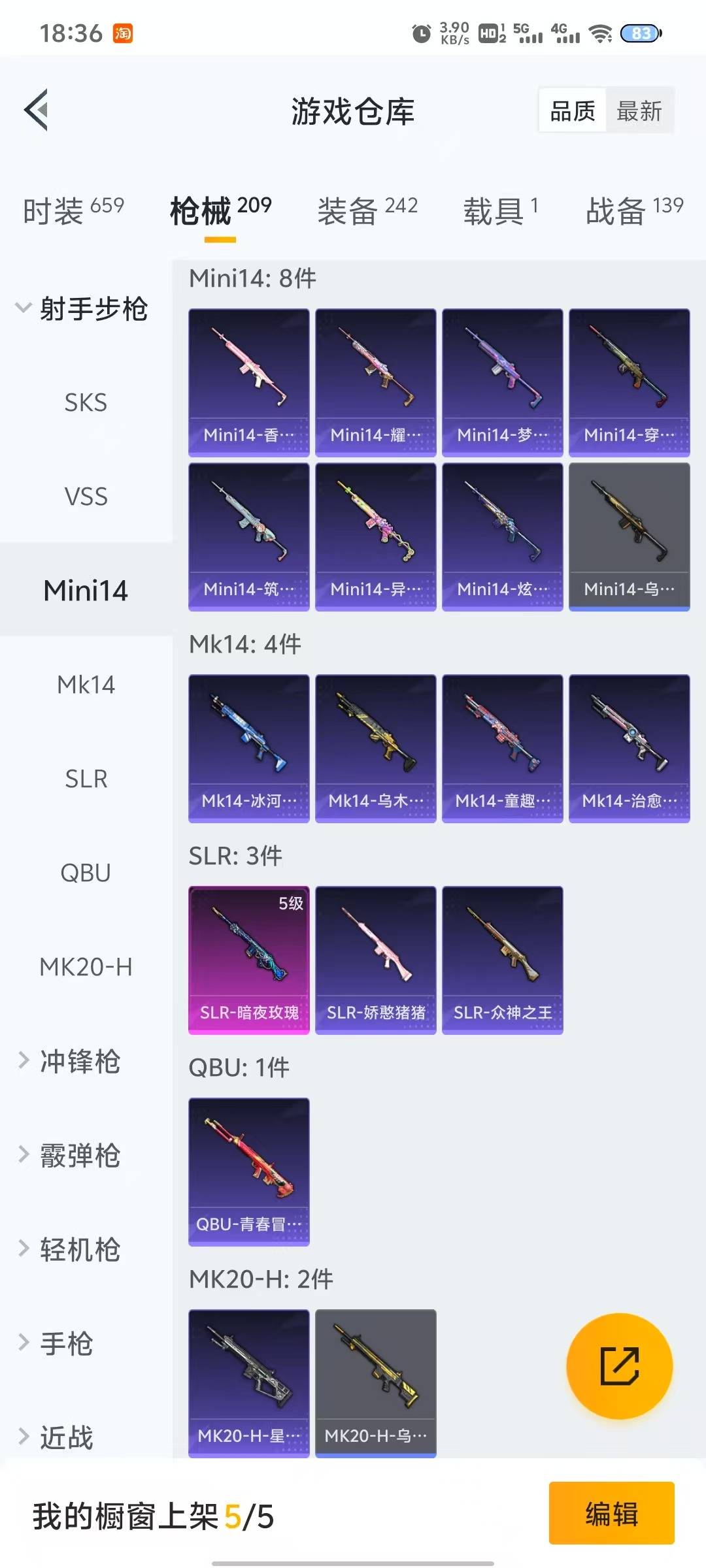Open the SLR-暗夜玫瑰 skin
Image resolution: width=706 pixels, height=1568 pixels.
point(249,960)
